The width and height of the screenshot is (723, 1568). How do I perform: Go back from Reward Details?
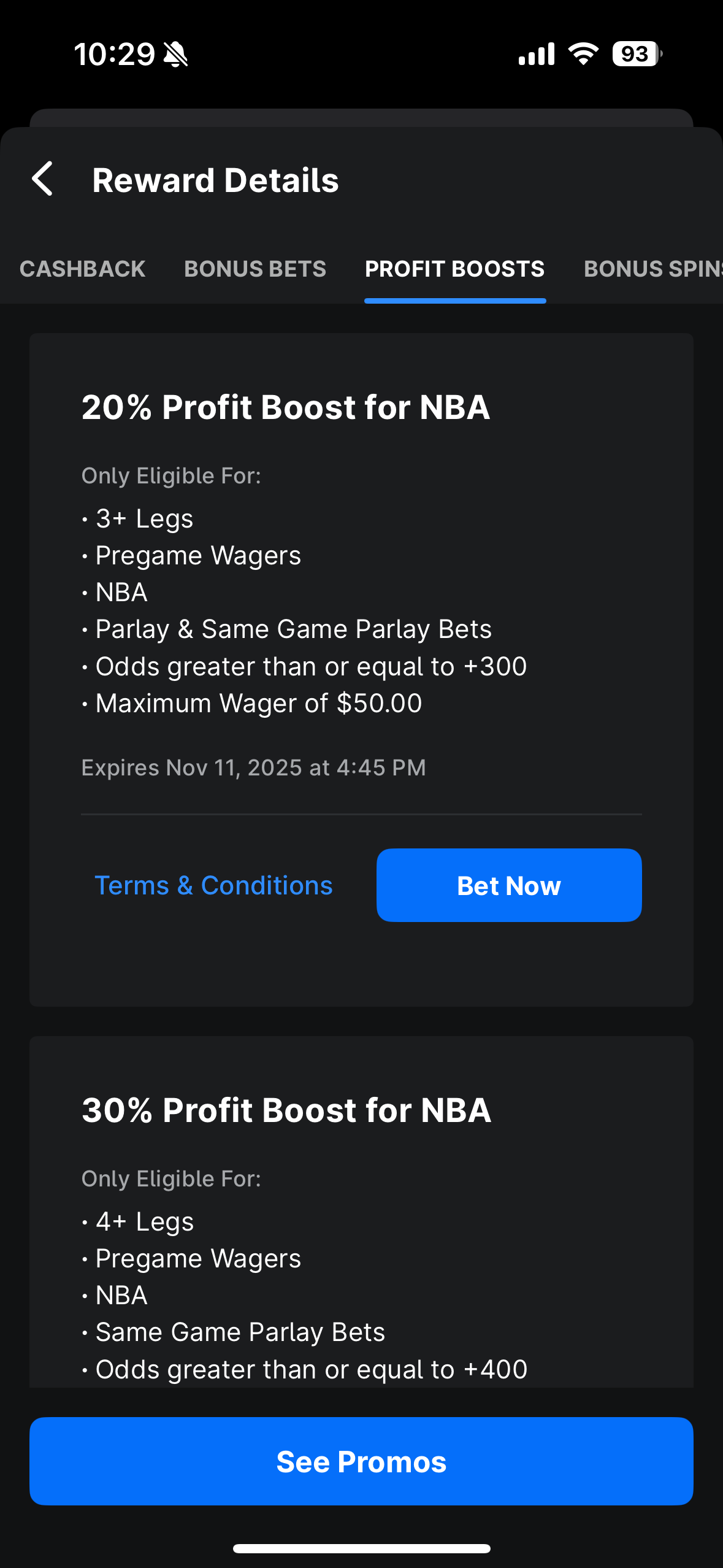[43, 179]
